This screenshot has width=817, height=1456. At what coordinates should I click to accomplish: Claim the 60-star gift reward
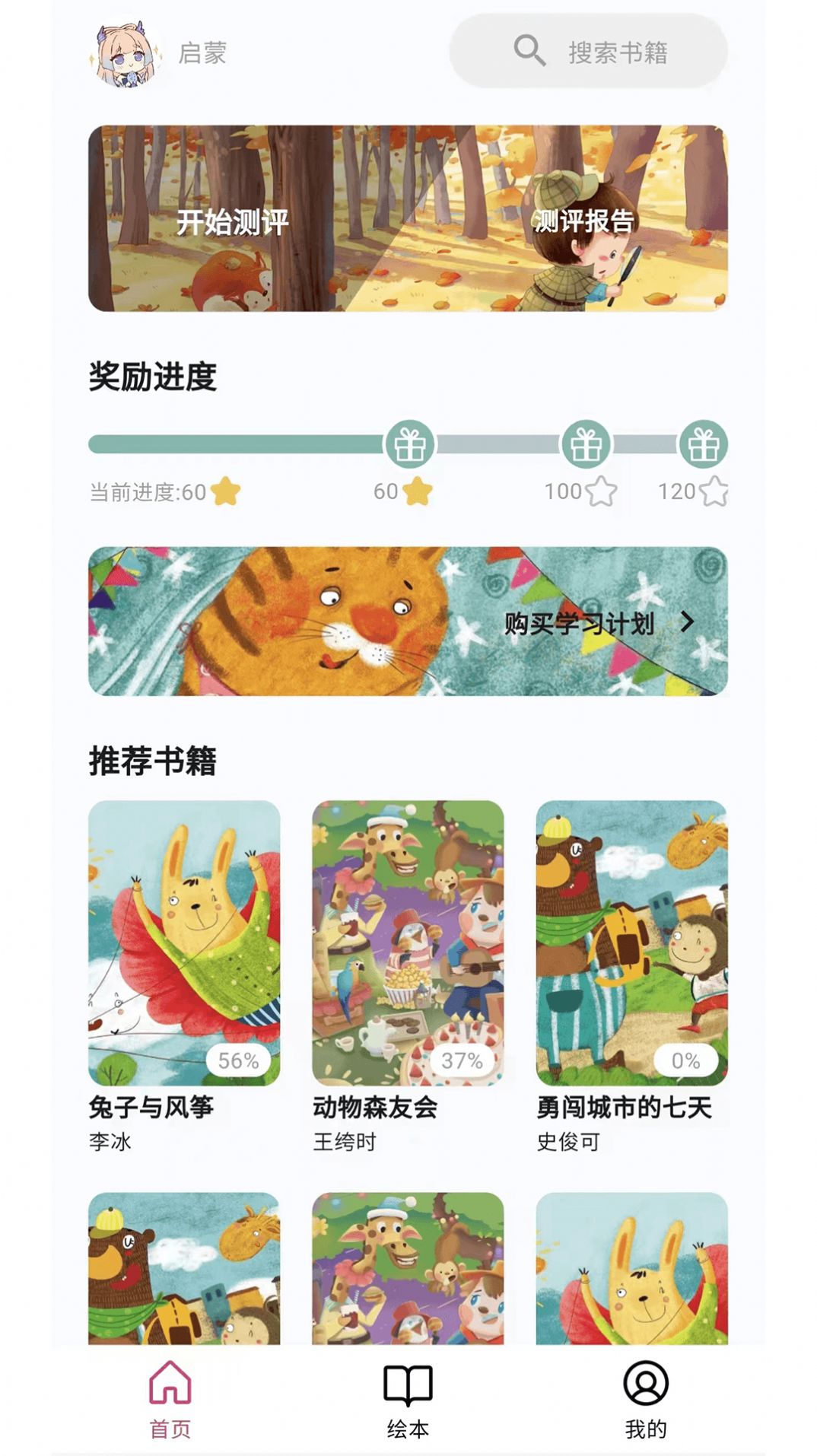tap(410, 445)
